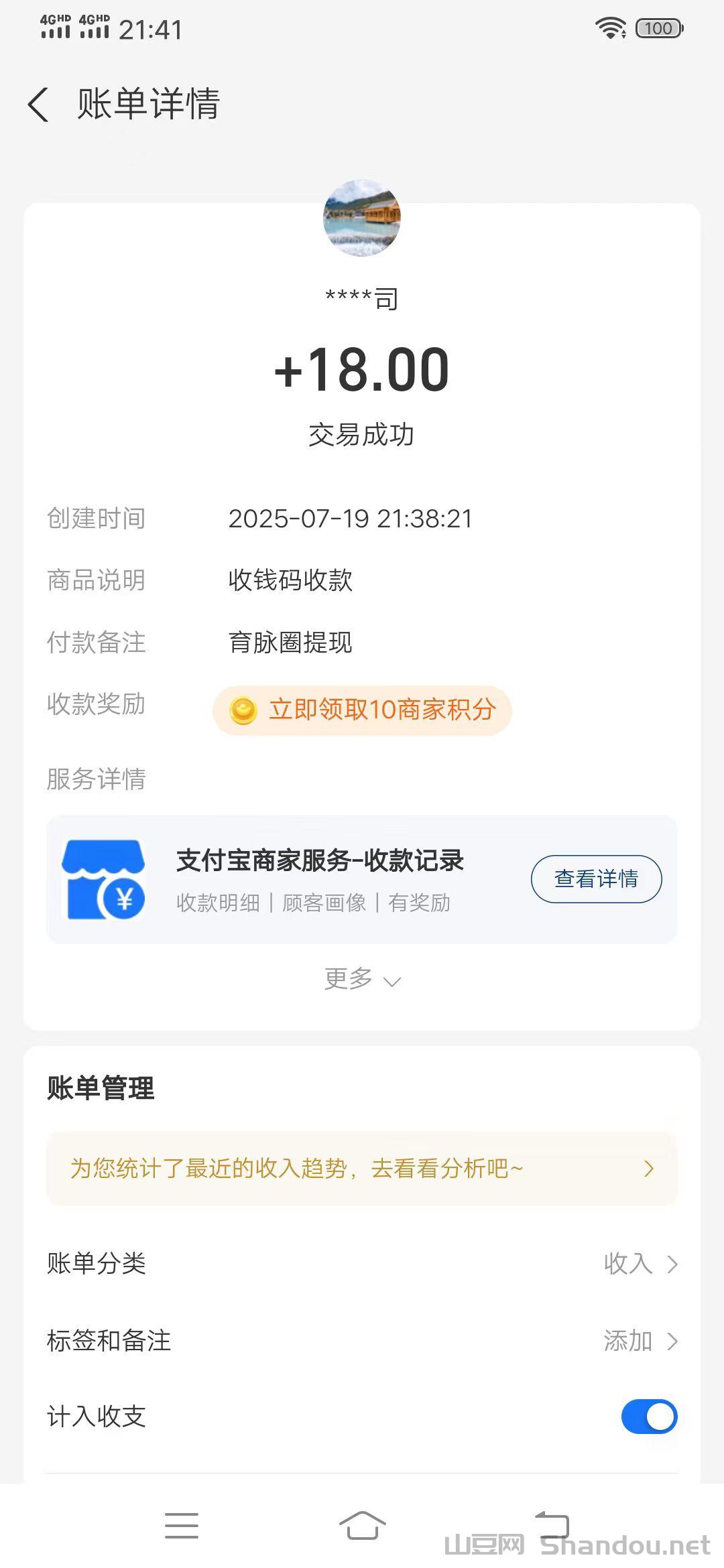Go to the system home screen

pos(362,1525)
